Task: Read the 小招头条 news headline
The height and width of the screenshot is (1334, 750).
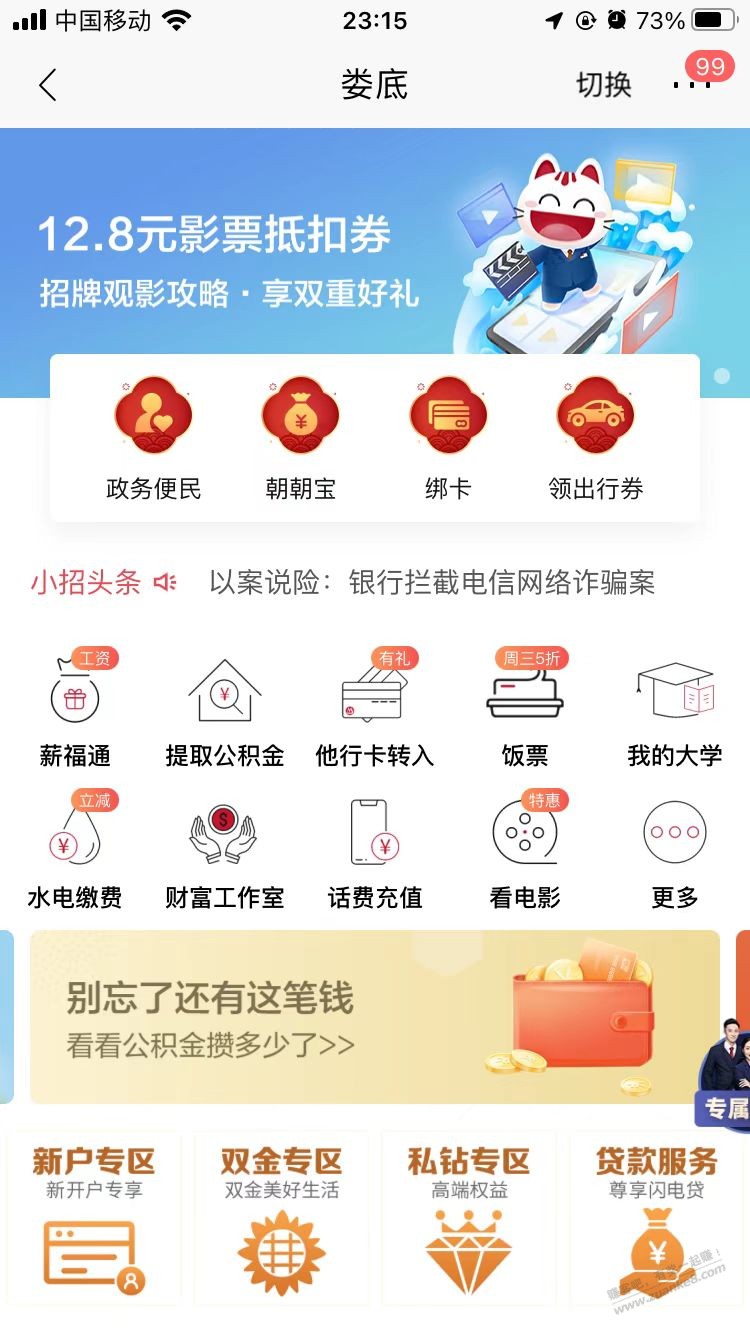Action: tap(430, 582)
